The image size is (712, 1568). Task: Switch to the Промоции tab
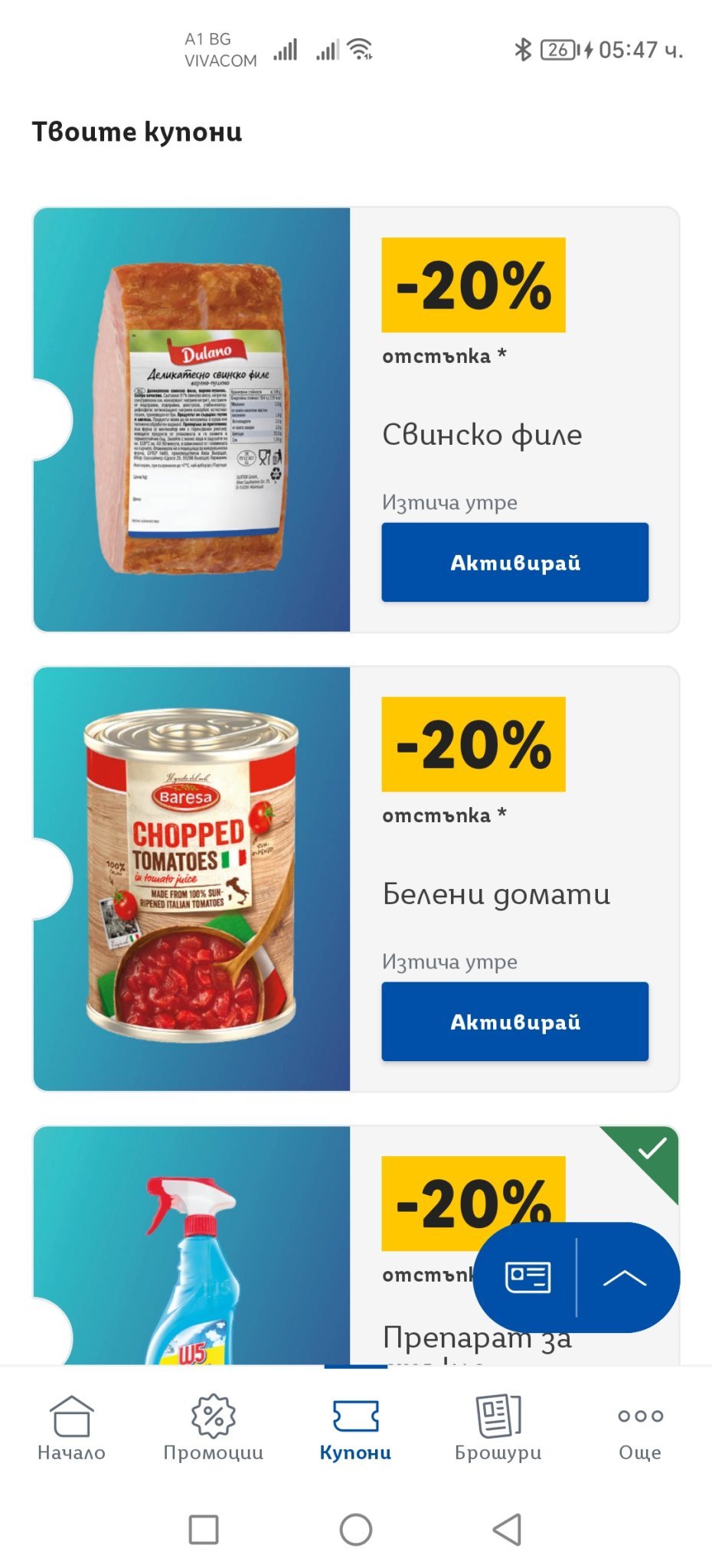click(x=213, y=1427)
